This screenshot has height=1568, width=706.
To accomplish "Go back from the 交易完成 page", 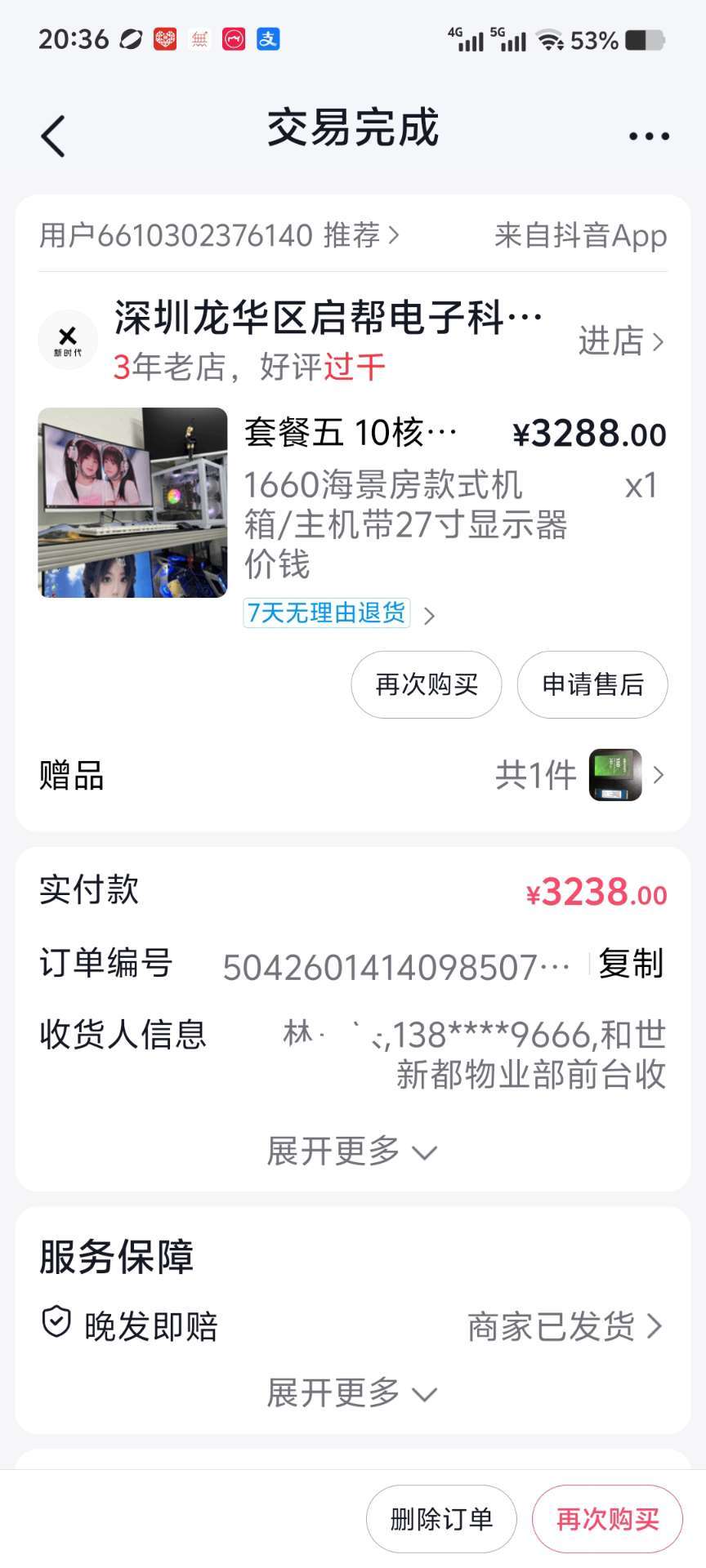I will 54,135.
